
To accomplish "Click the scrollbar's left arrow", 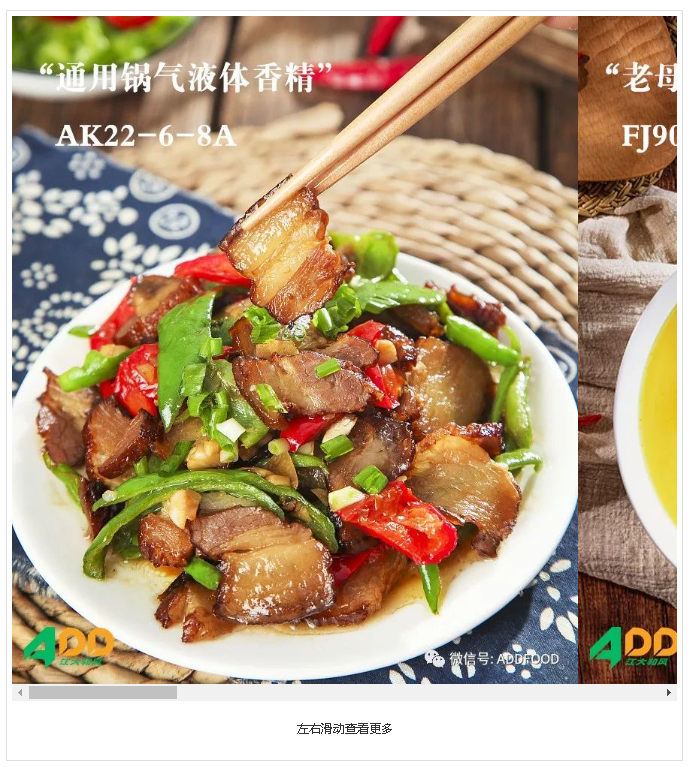I will click(20, 692).
